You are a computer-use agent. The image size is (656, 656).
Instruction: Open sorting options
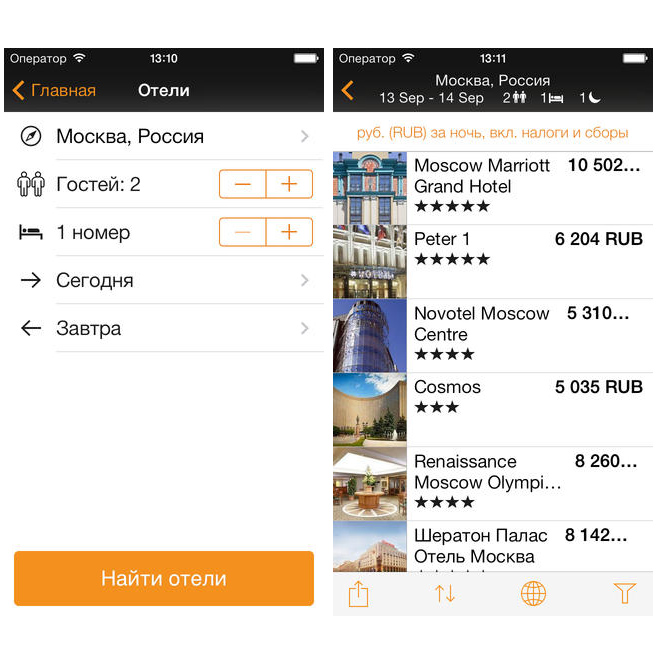pos(445,593)
